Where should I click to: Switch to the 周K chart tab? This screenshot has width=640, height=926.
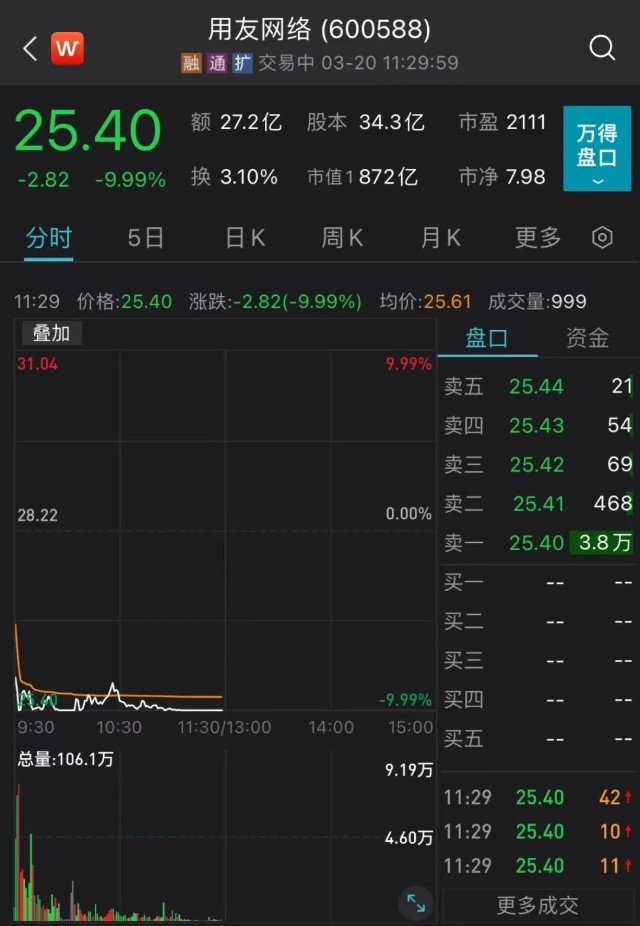pyautogui.click(x=342, y=238)
